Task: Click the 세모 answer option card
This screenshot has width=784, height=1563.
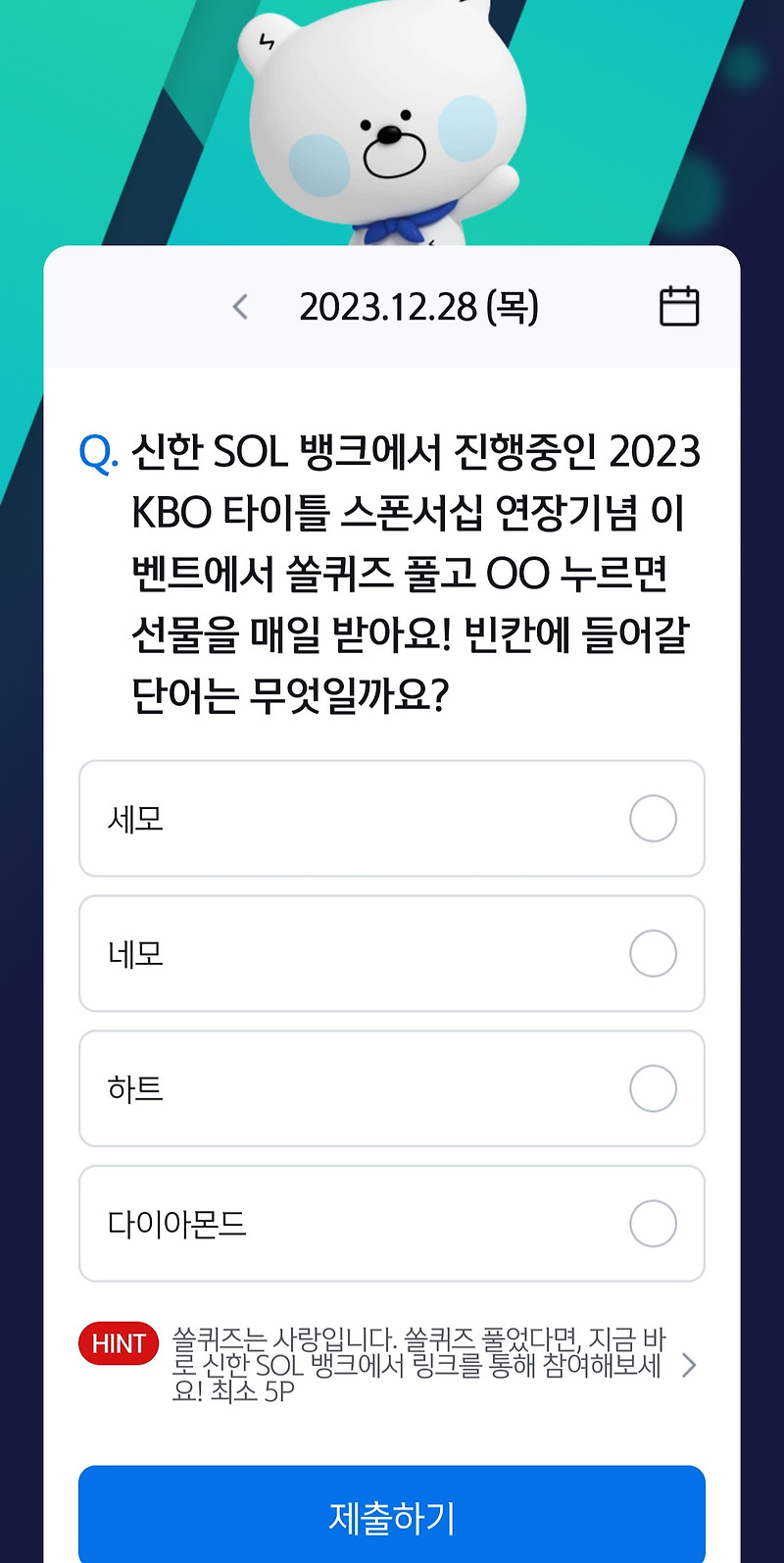Action: tap(392, 818)
